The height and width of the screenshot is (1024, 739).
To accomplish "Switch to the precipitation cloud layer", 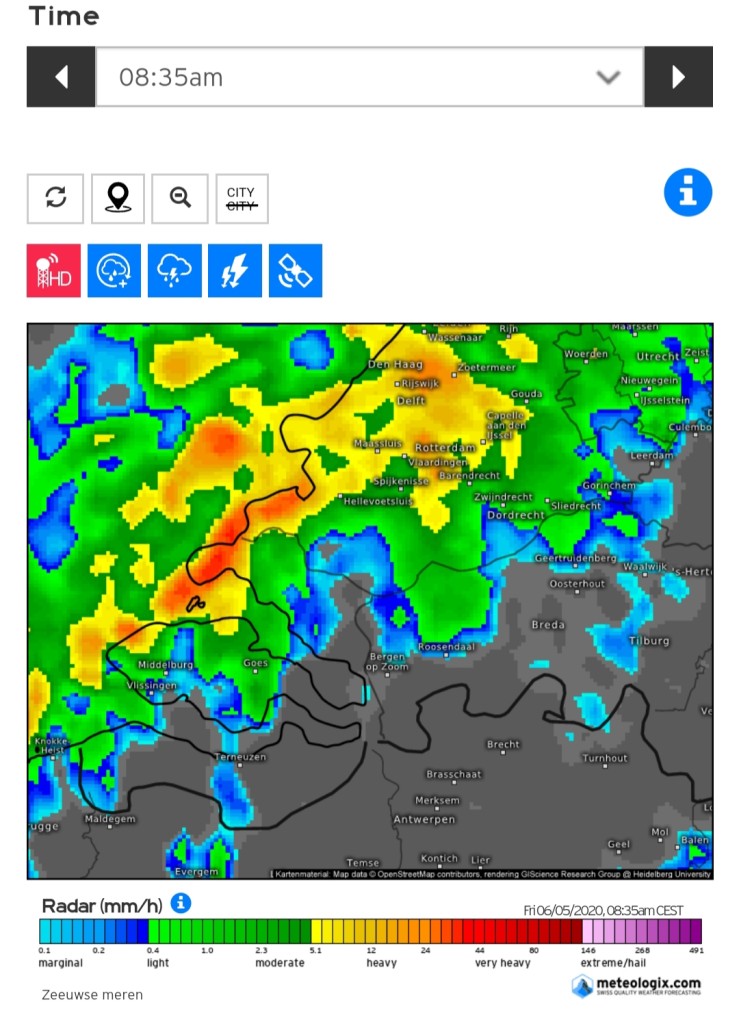I will (x=114, y=270).
